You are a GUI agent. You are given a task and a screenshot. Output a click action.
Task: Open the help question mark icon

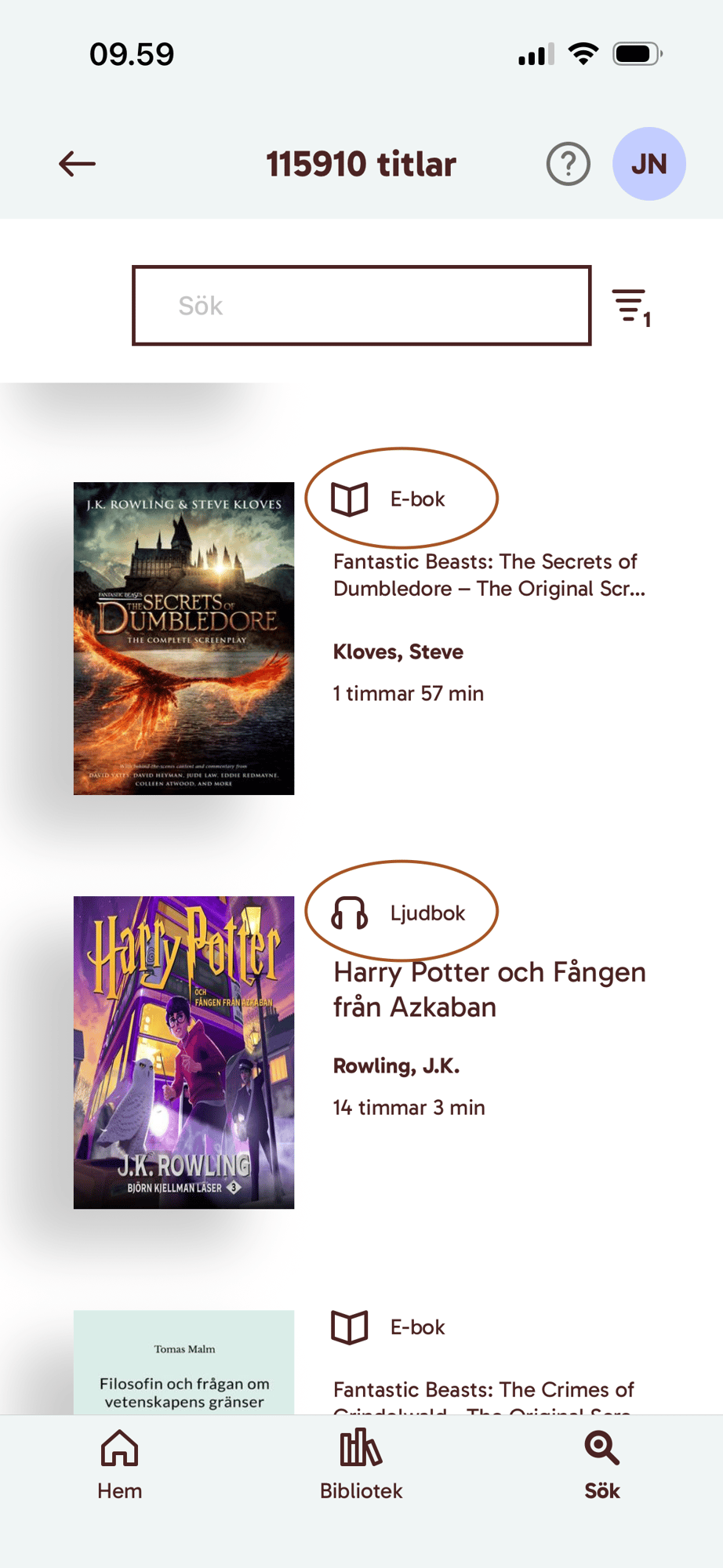568,164
